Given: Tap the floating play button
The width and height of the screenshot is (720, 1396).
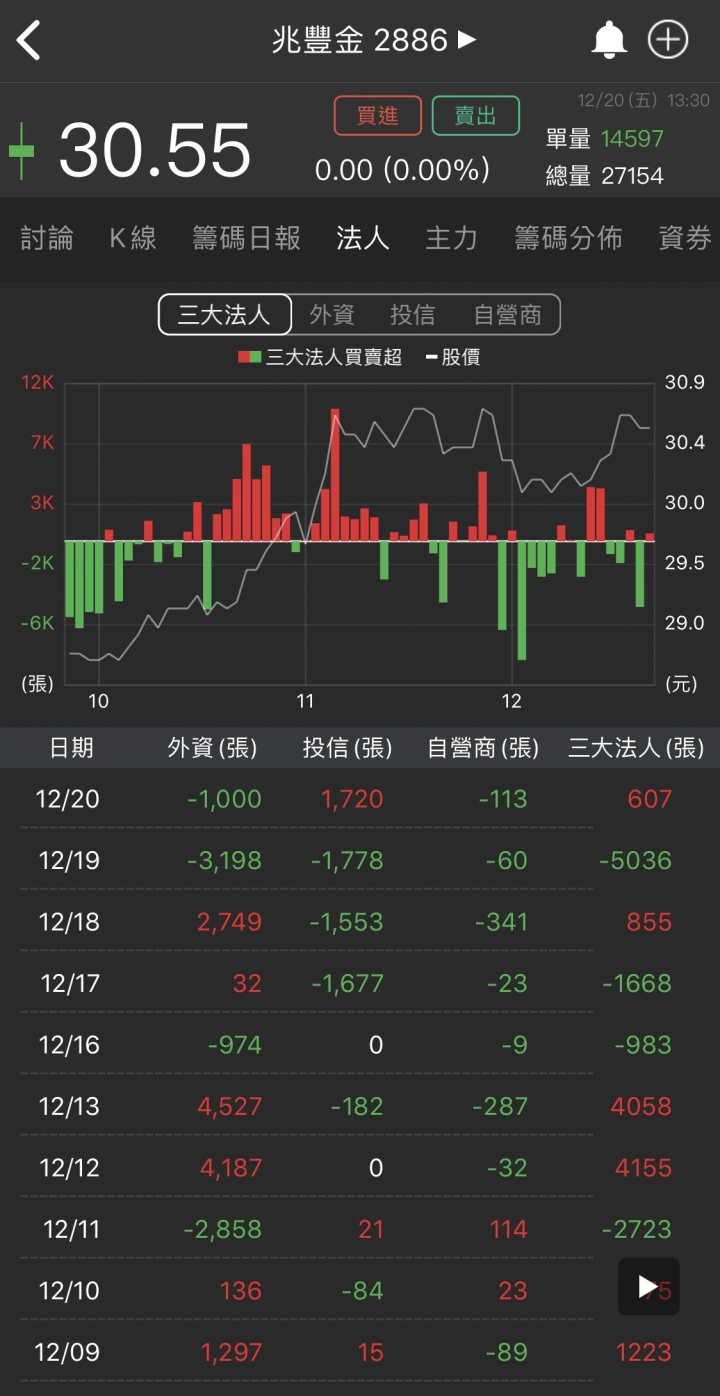Looking at the screenshot, I should tap(648, 1286).
